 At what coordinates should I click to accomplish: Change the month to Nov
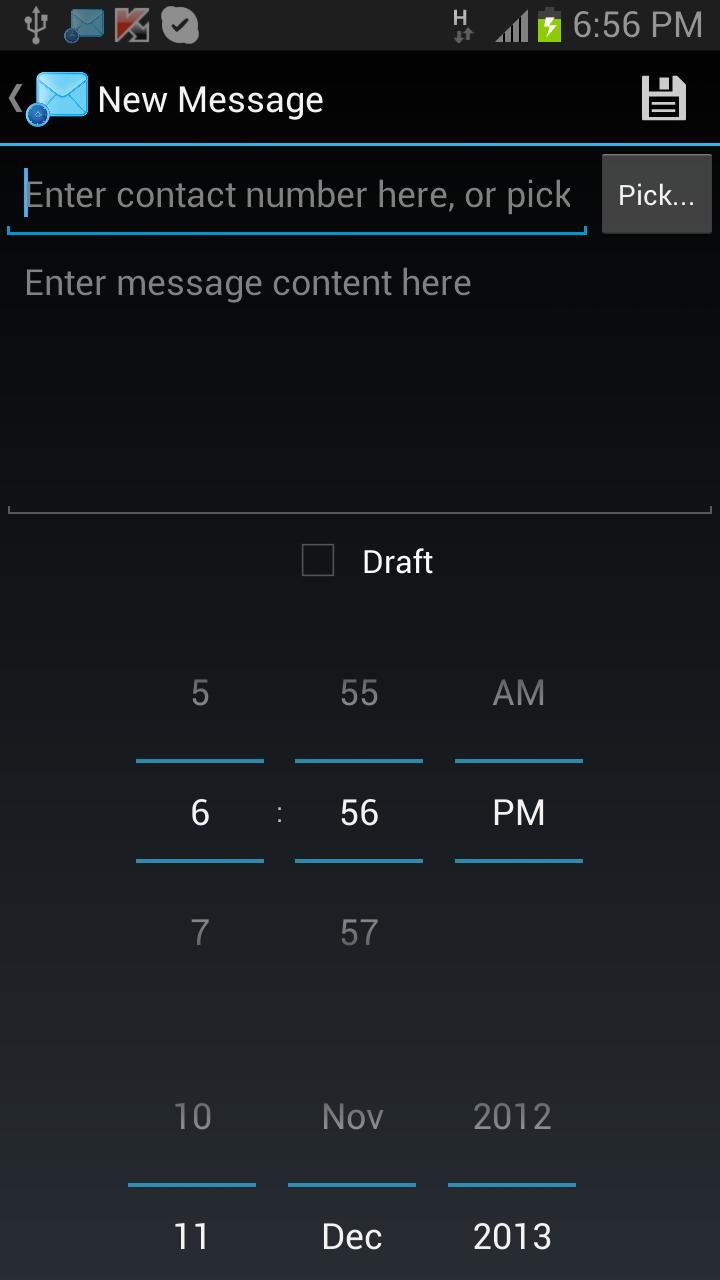coord(352,1116)
